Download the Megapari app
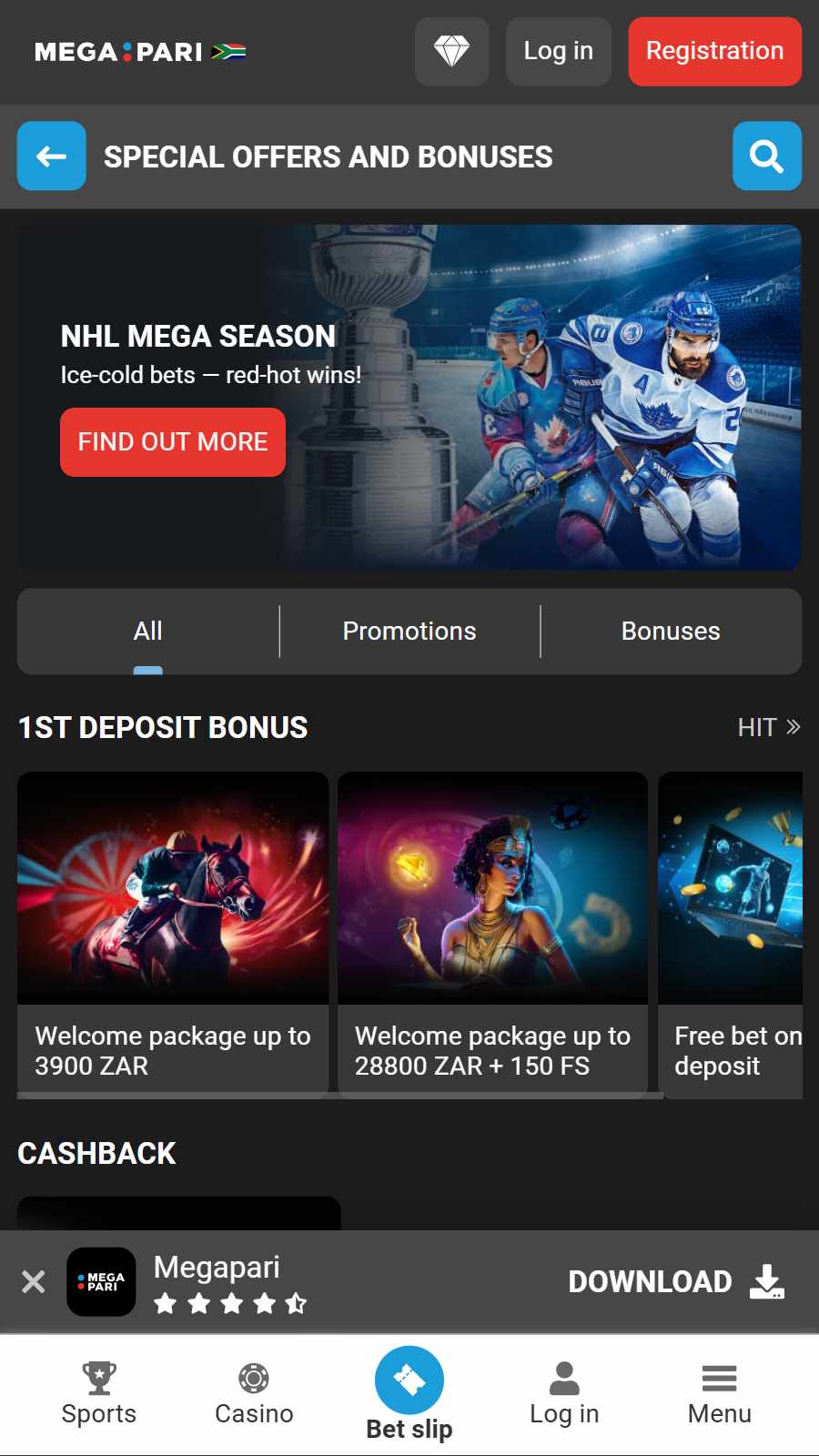819x1456 pixels. [x=676, y=1282]
